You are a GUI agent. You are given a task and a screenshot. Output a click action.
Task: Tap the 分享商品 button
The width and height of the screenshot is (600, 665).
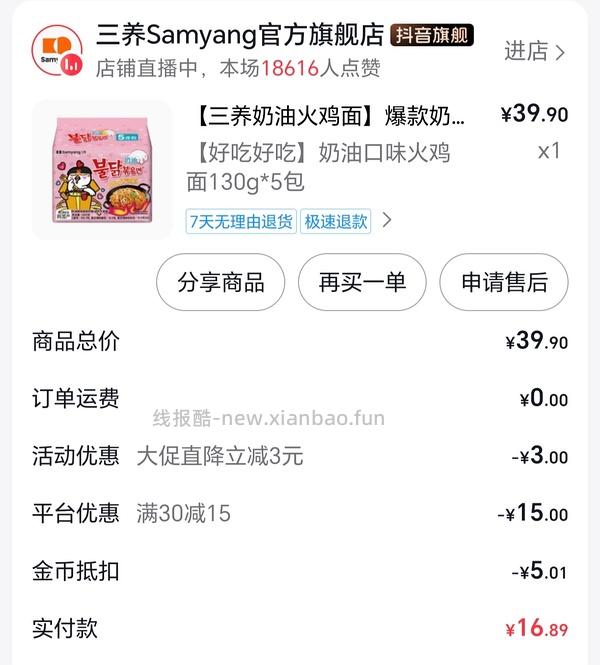[221, 282]
